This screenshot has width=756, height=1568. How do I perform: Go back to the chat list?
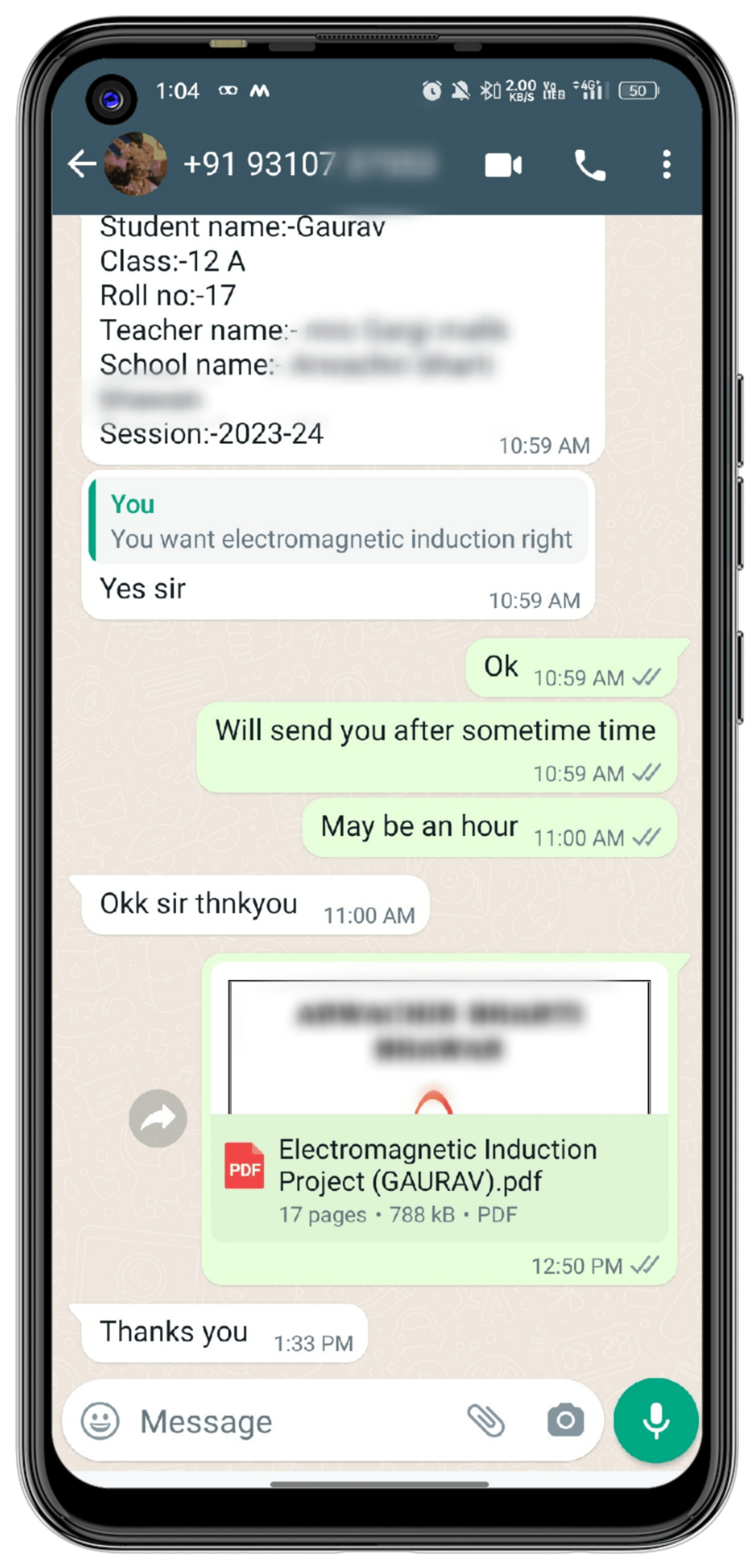tap(81, 163)
